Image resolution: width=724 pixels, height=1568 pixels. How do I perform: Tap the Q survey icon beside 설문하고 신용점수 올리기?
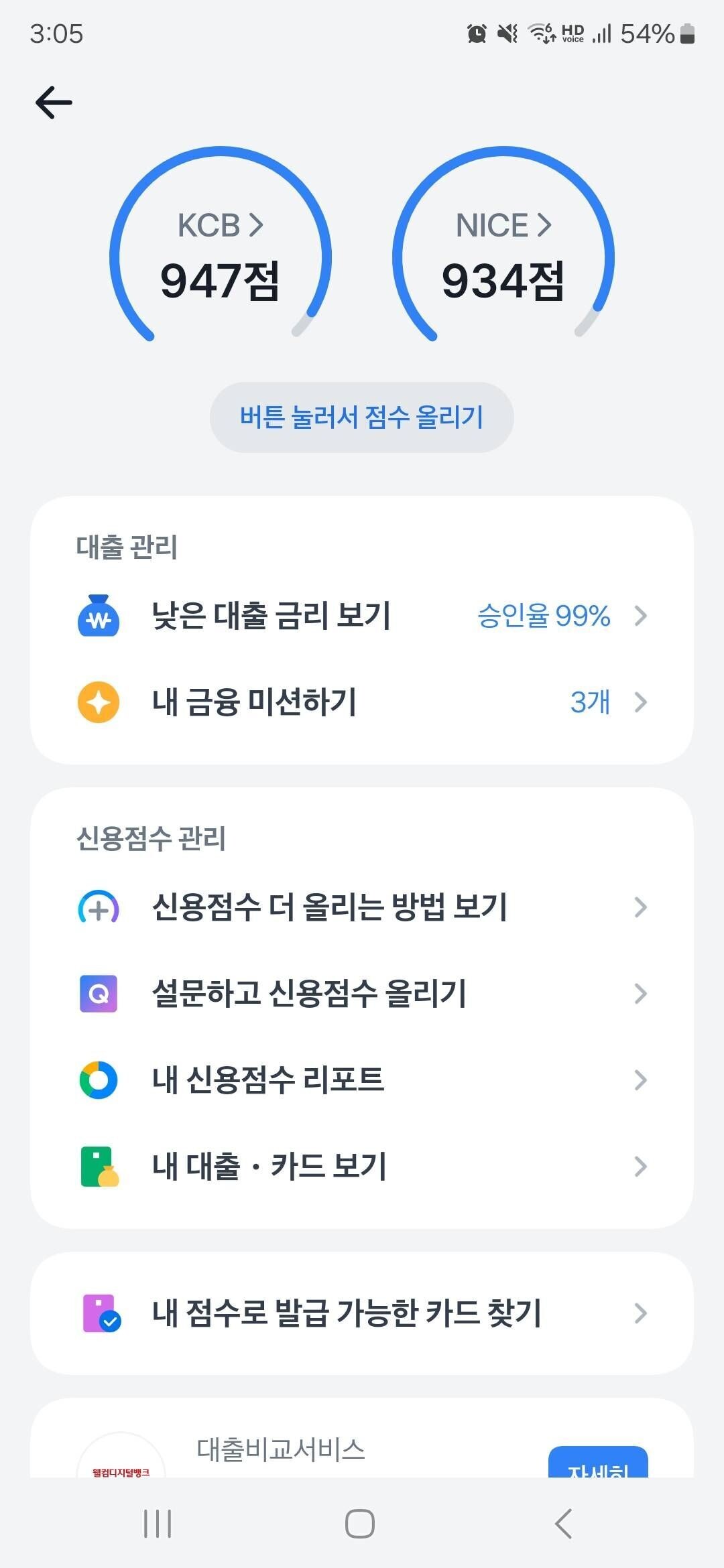click(99, 994)
